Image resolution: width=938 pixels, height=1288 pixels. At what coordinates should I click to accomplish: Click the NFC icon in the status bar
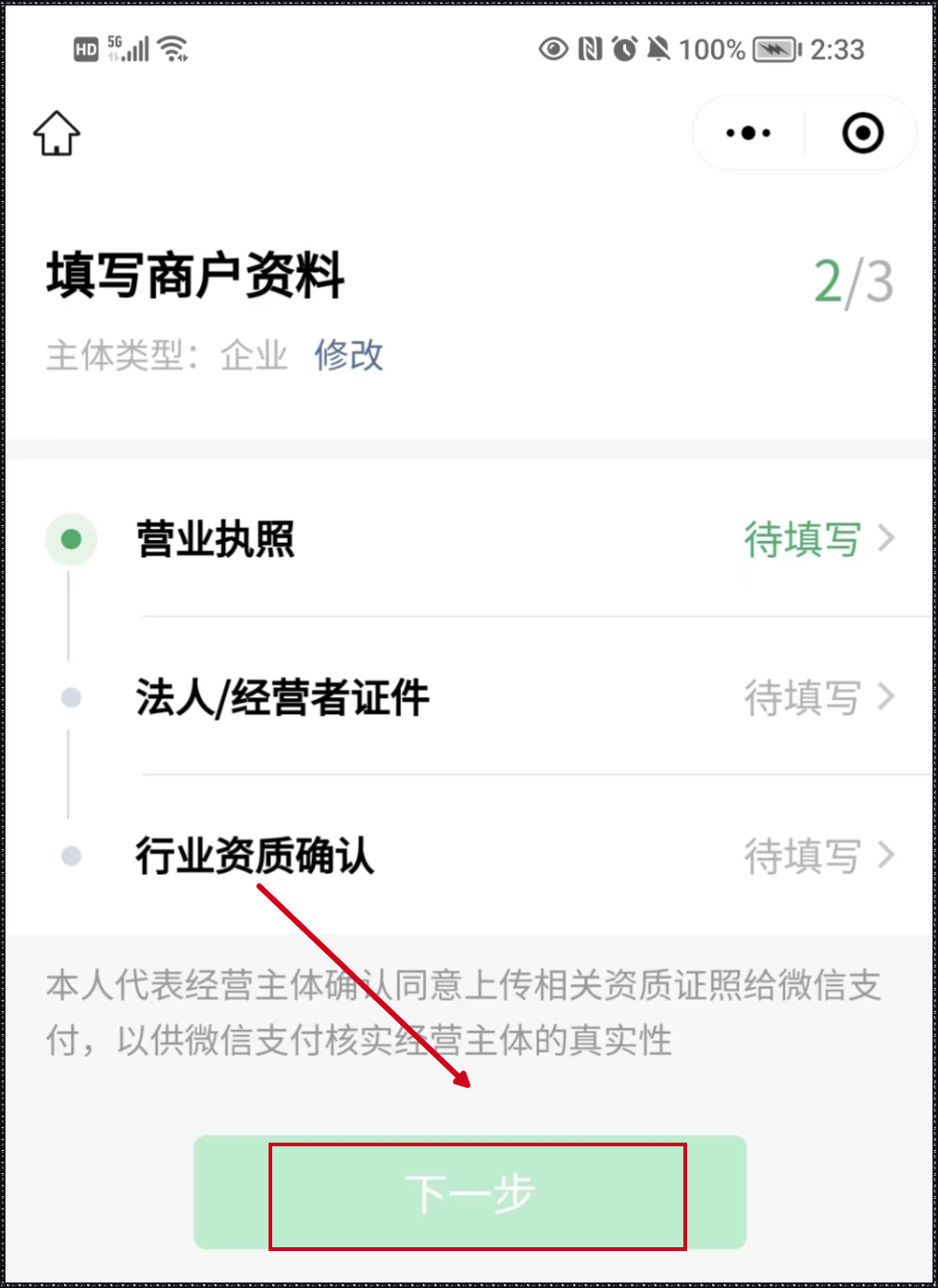590,49
